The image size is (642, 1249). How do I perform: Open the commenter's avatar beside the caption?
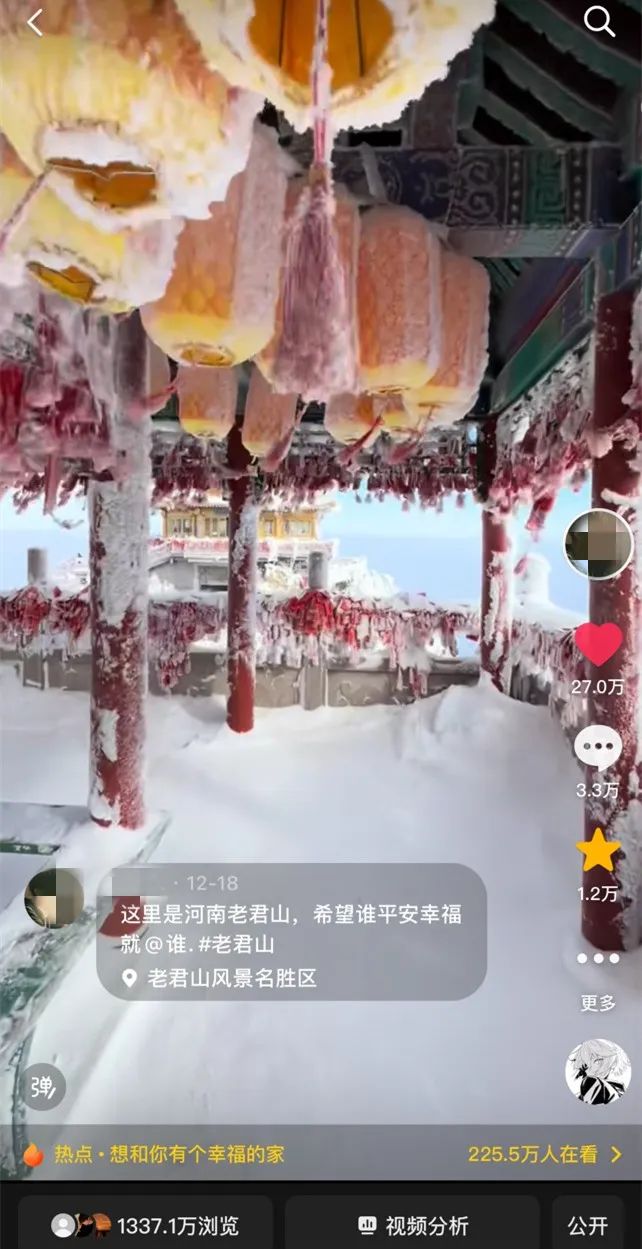pyautogui.click(x=54, y=898)
